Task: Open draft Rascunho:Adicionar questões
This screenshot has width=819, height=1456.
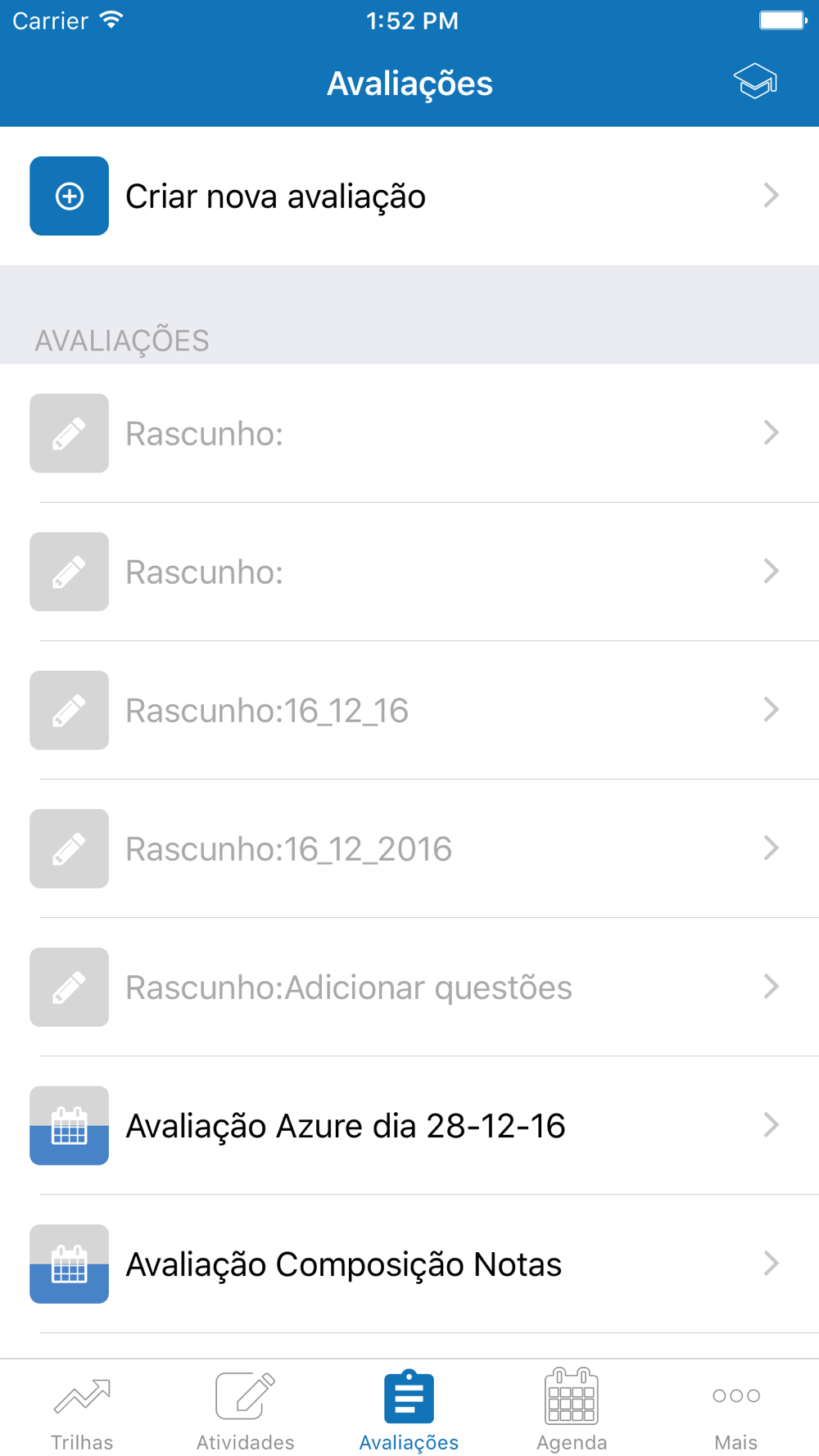Action: pos(409,987)
